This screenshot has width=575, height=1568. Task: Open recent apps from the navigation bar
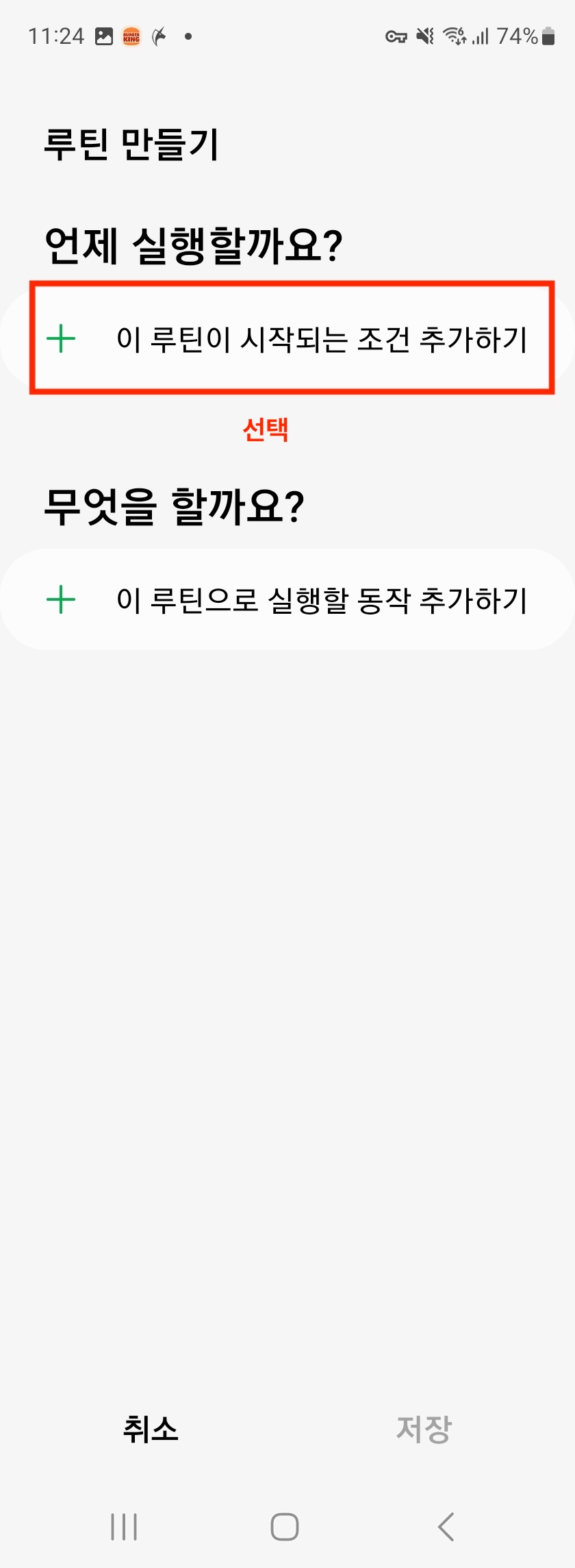[124, 1526]
